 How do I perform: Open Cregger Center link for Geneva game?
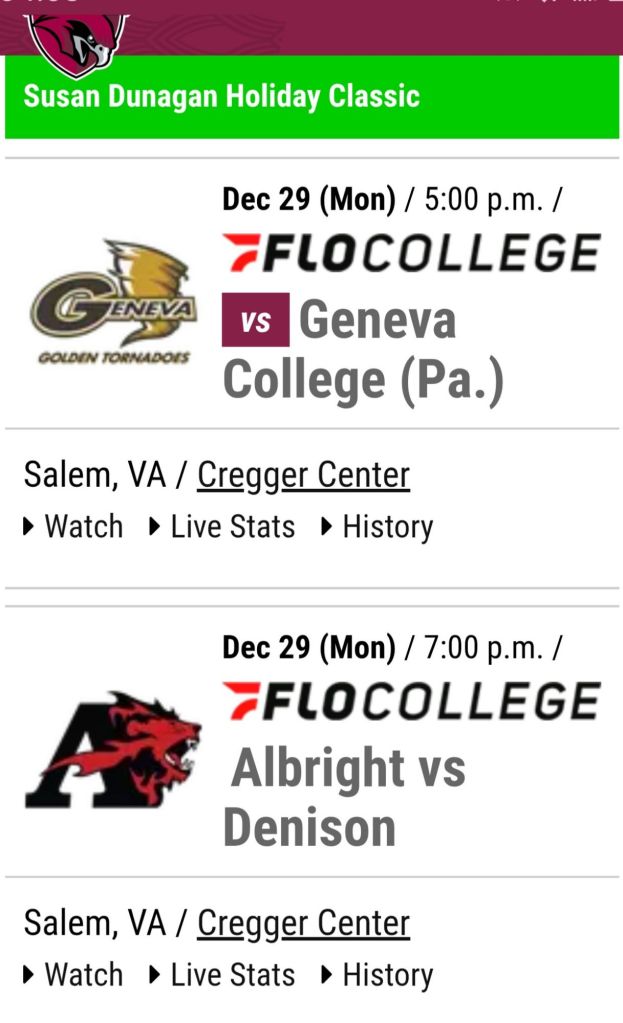tap(303, 475)
